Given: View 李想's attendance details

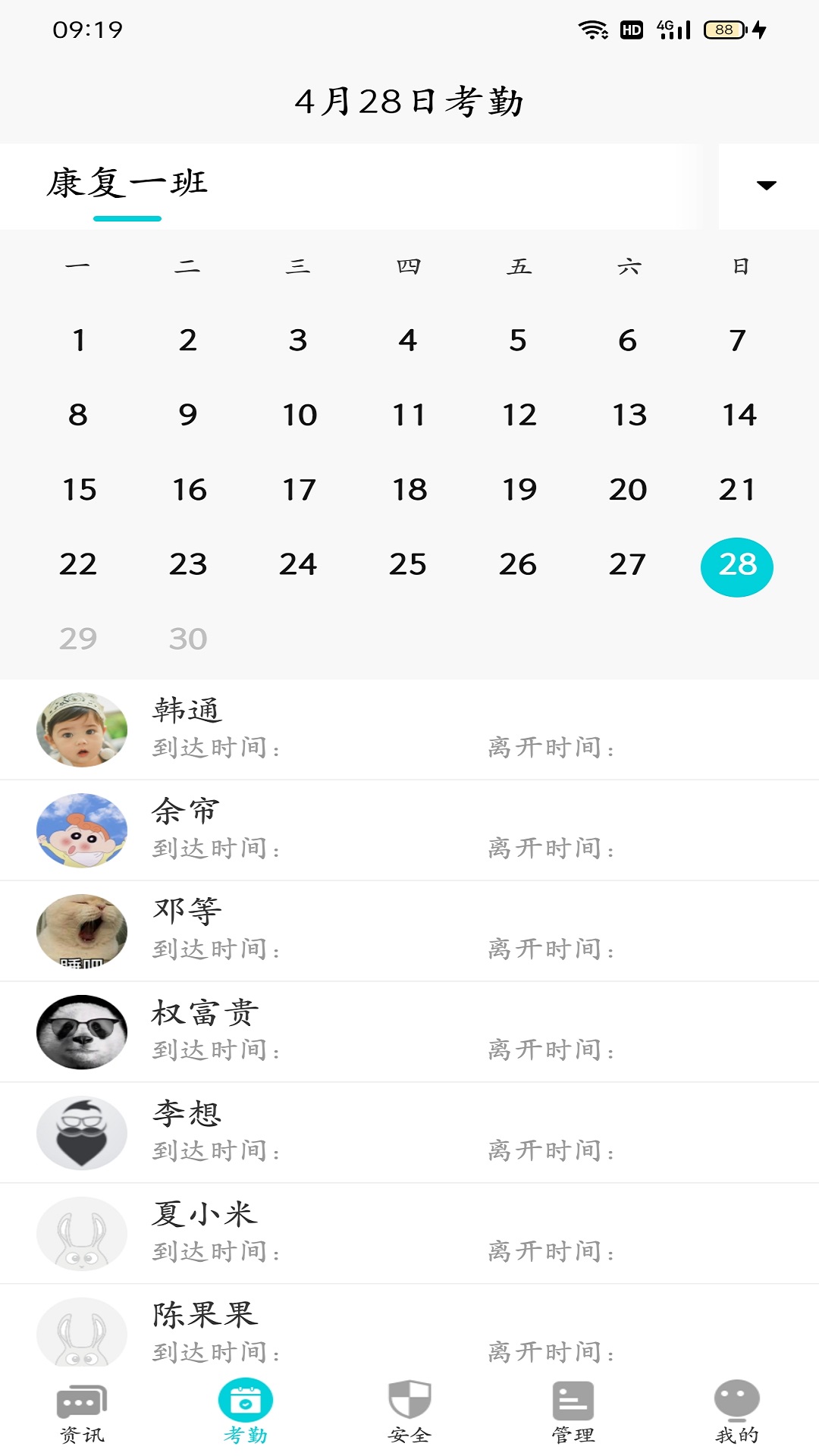Looking at the screenshot, I should point(409,1133).
